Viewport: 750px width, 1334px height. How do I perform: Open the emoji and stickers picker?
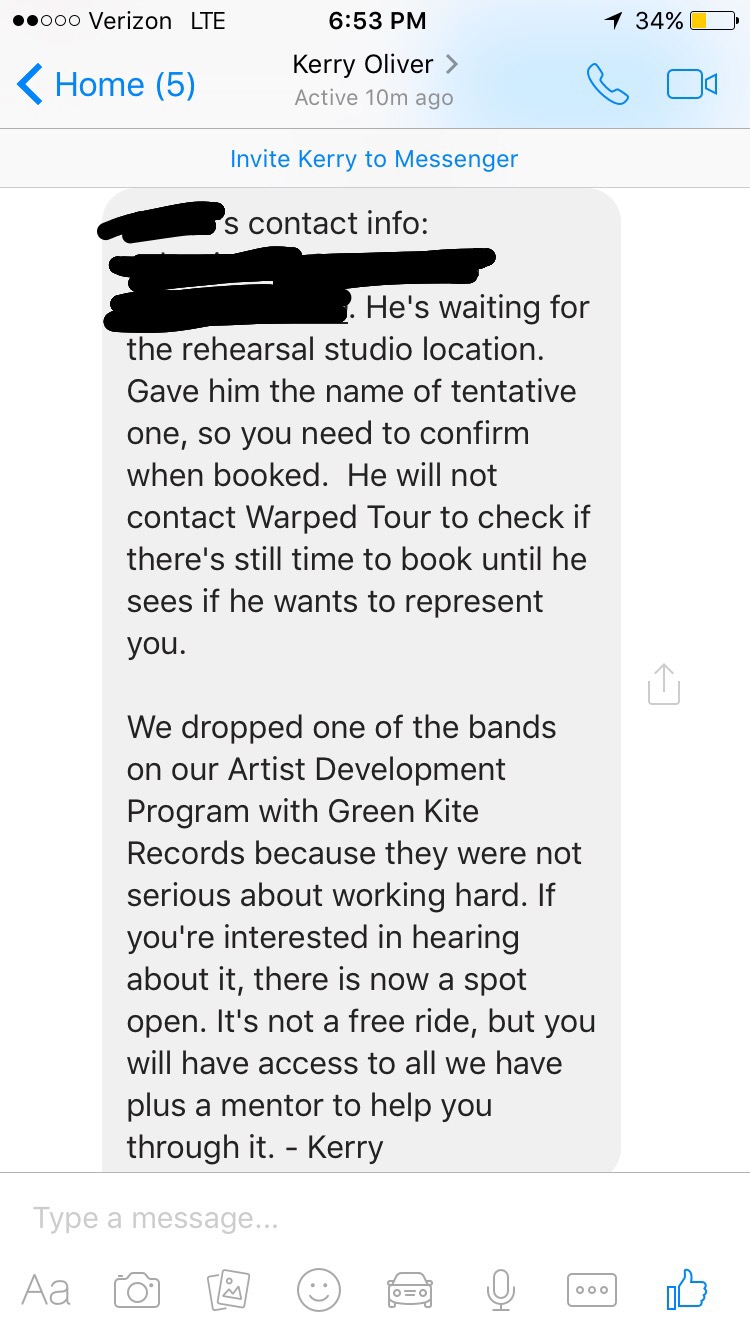[319, 1290]
